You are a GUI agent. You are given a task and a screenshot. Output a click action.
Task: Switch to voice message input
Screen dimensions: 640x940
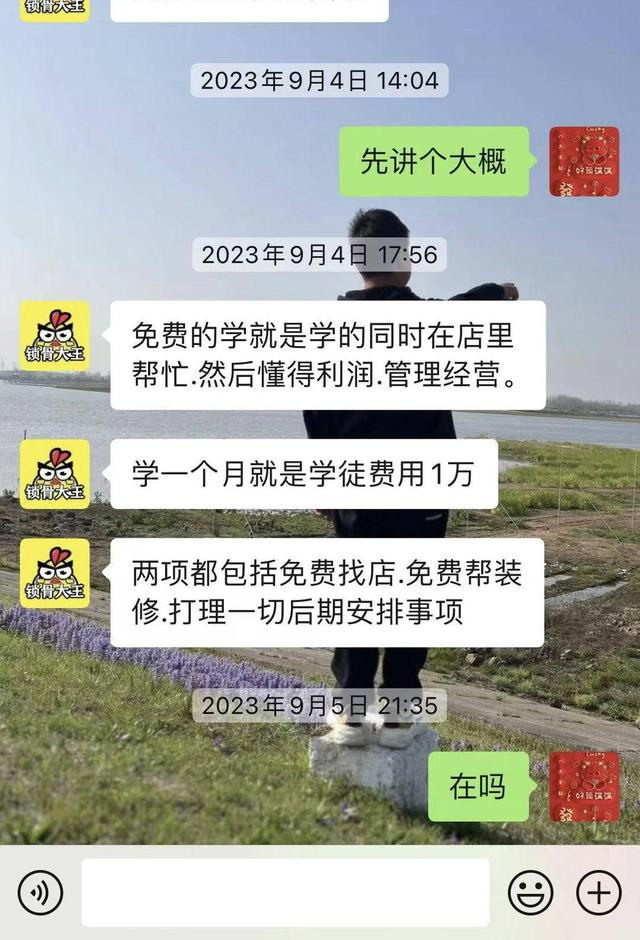[40, 893]
